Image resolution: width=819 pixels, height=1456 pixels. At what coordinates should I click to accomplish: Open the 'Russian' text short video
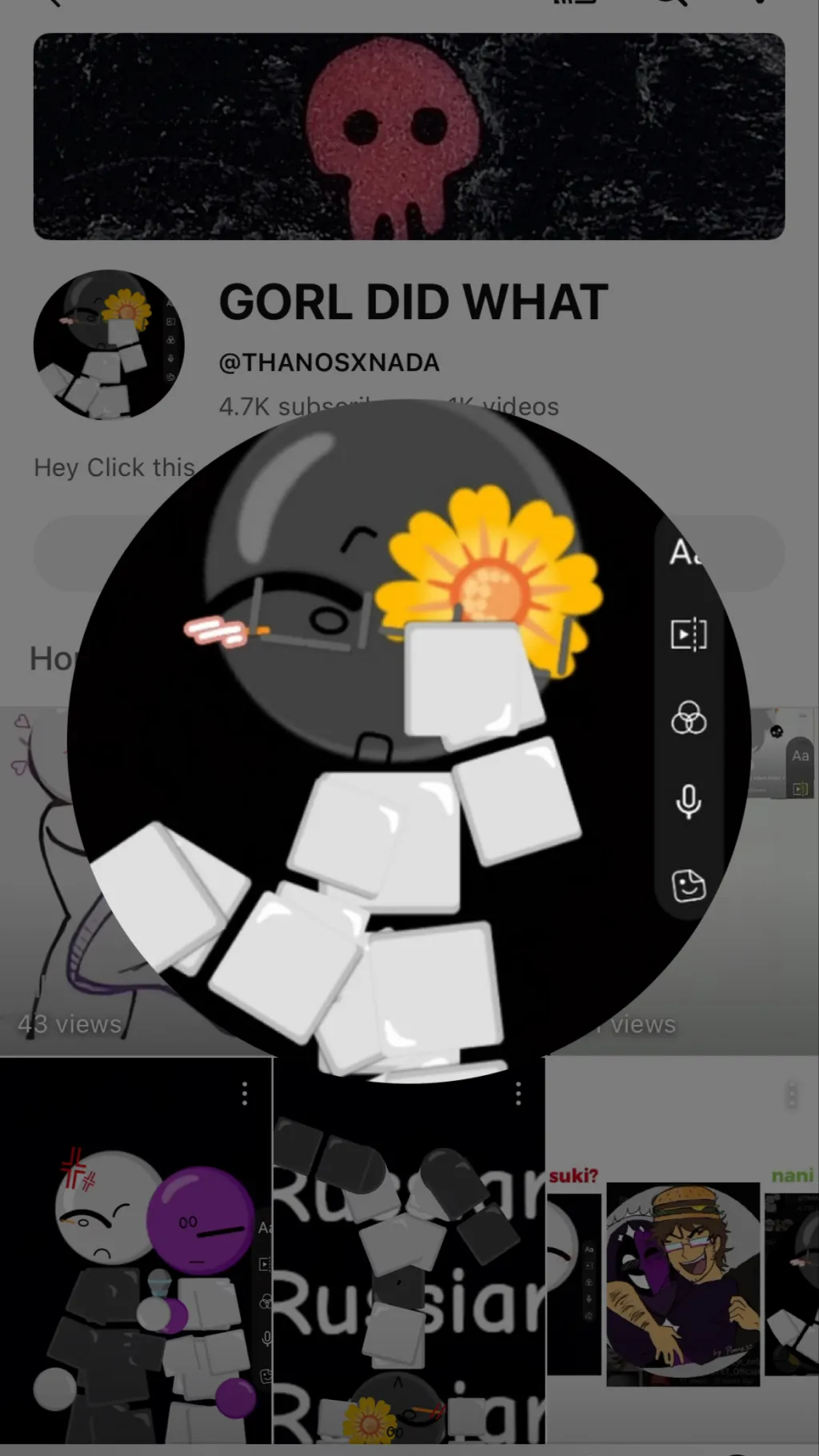coord(409,1280)
